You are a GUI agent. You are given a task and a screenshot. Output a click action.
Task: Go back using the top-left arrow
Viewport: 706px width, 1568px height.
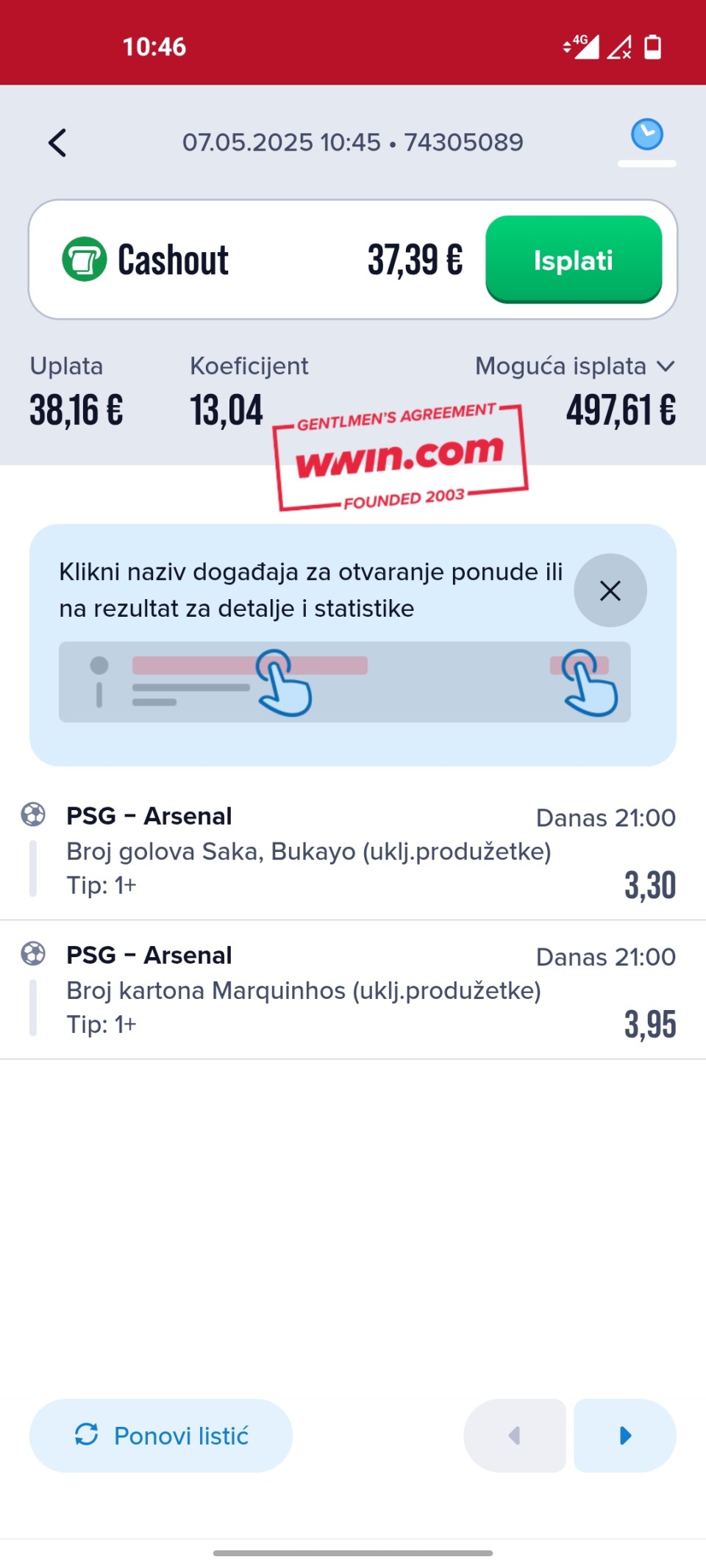click(57, 143)
